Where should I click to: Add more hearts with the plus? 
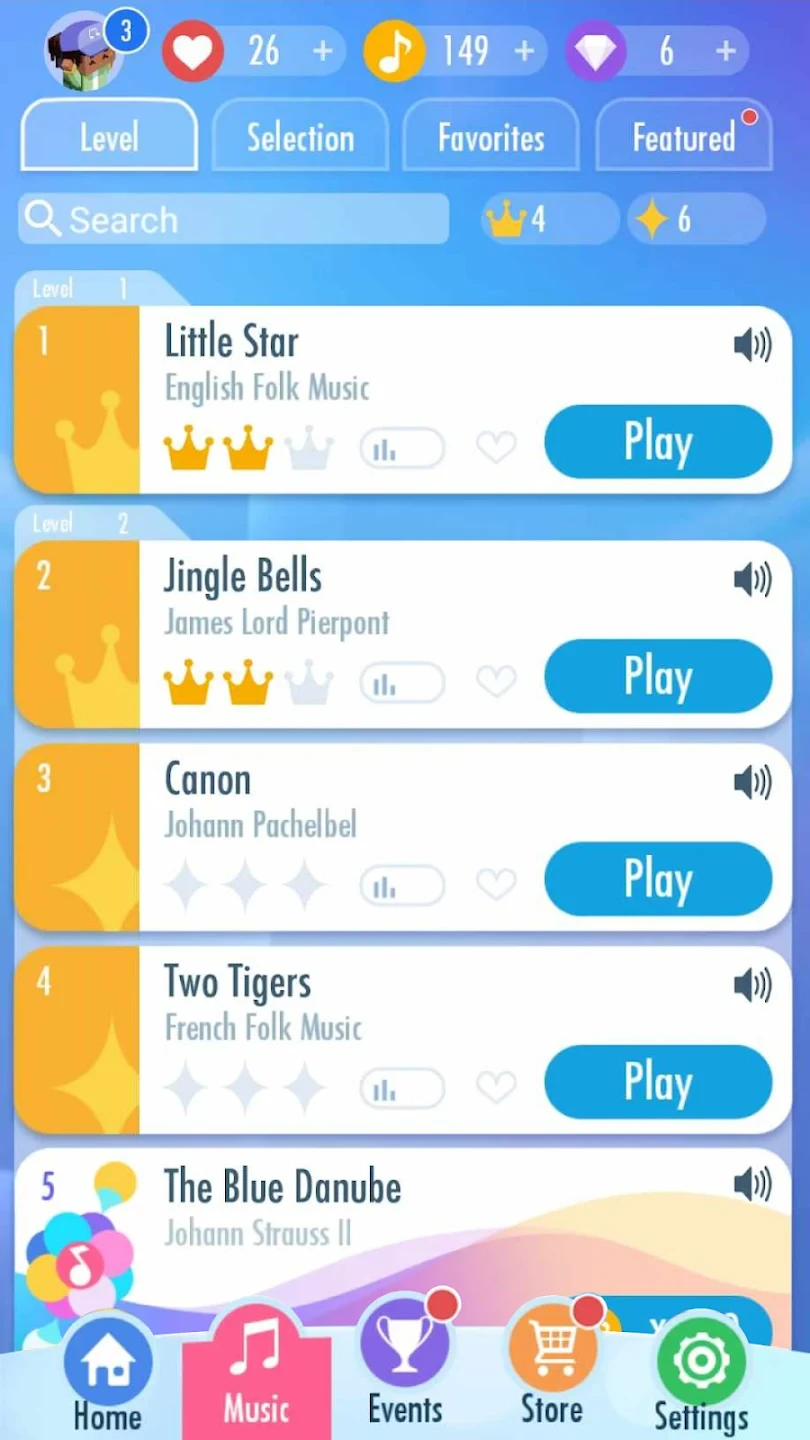[x=323, y=51]
